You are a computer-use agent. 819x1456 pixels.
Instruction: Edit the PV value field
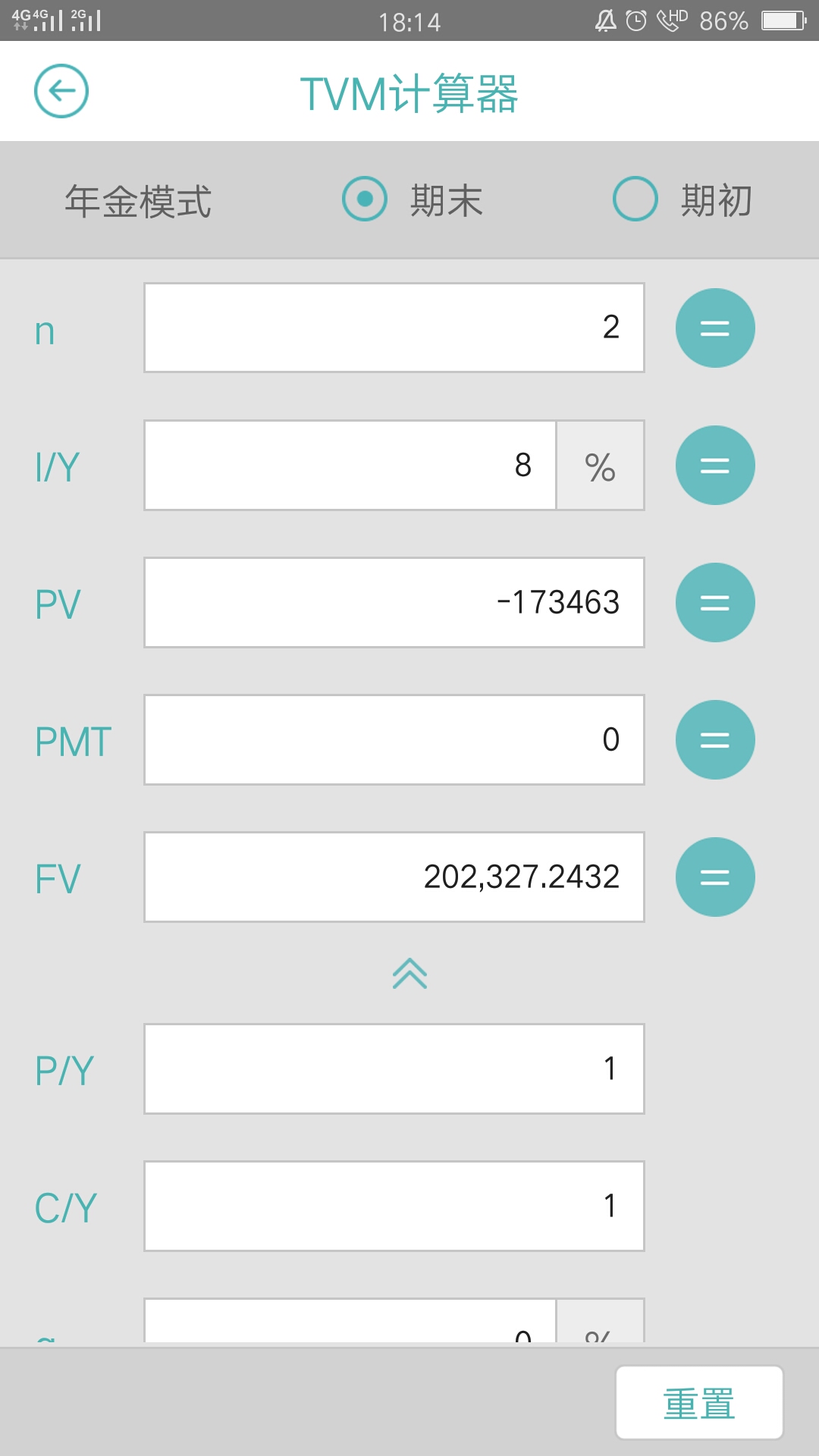tap(394, 602)
